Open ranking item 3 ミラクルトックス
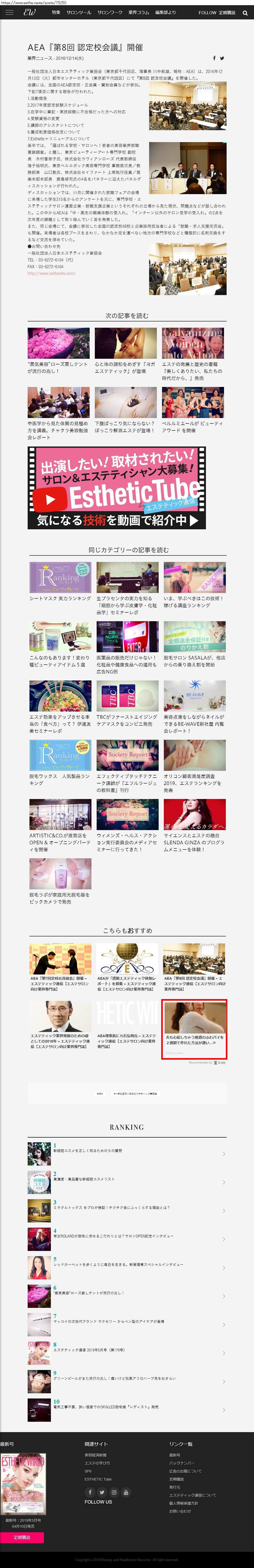 111,1207
